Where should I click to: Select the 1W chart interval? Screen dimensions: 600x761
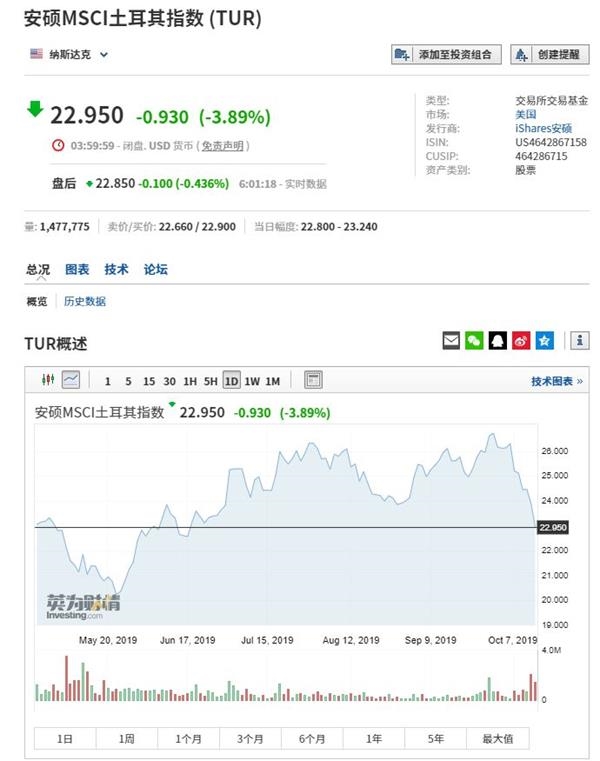pyautogui.click(x=252, y=381)
